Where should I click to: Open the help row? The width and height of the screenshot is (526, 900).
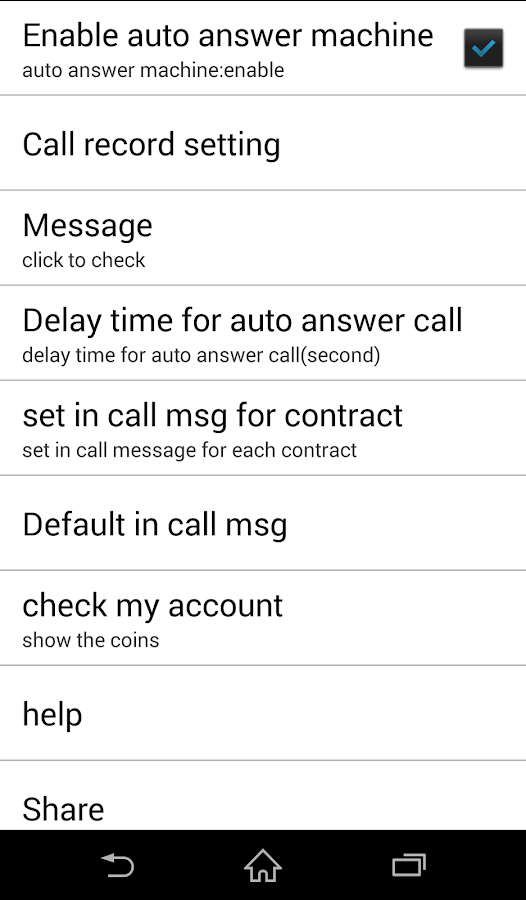(263, 713)
